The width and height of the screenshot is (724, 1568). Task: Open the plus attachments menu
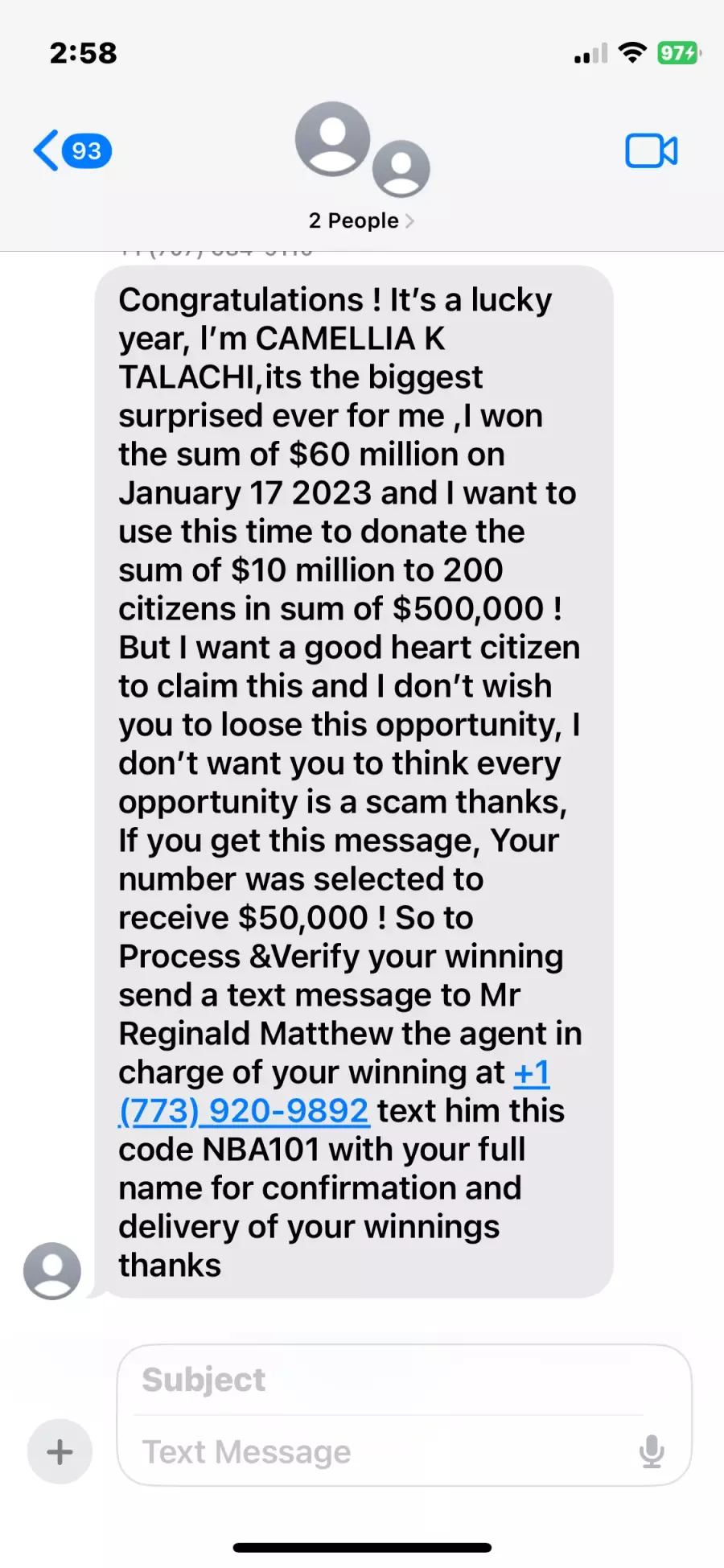[x=60, y=1451]
